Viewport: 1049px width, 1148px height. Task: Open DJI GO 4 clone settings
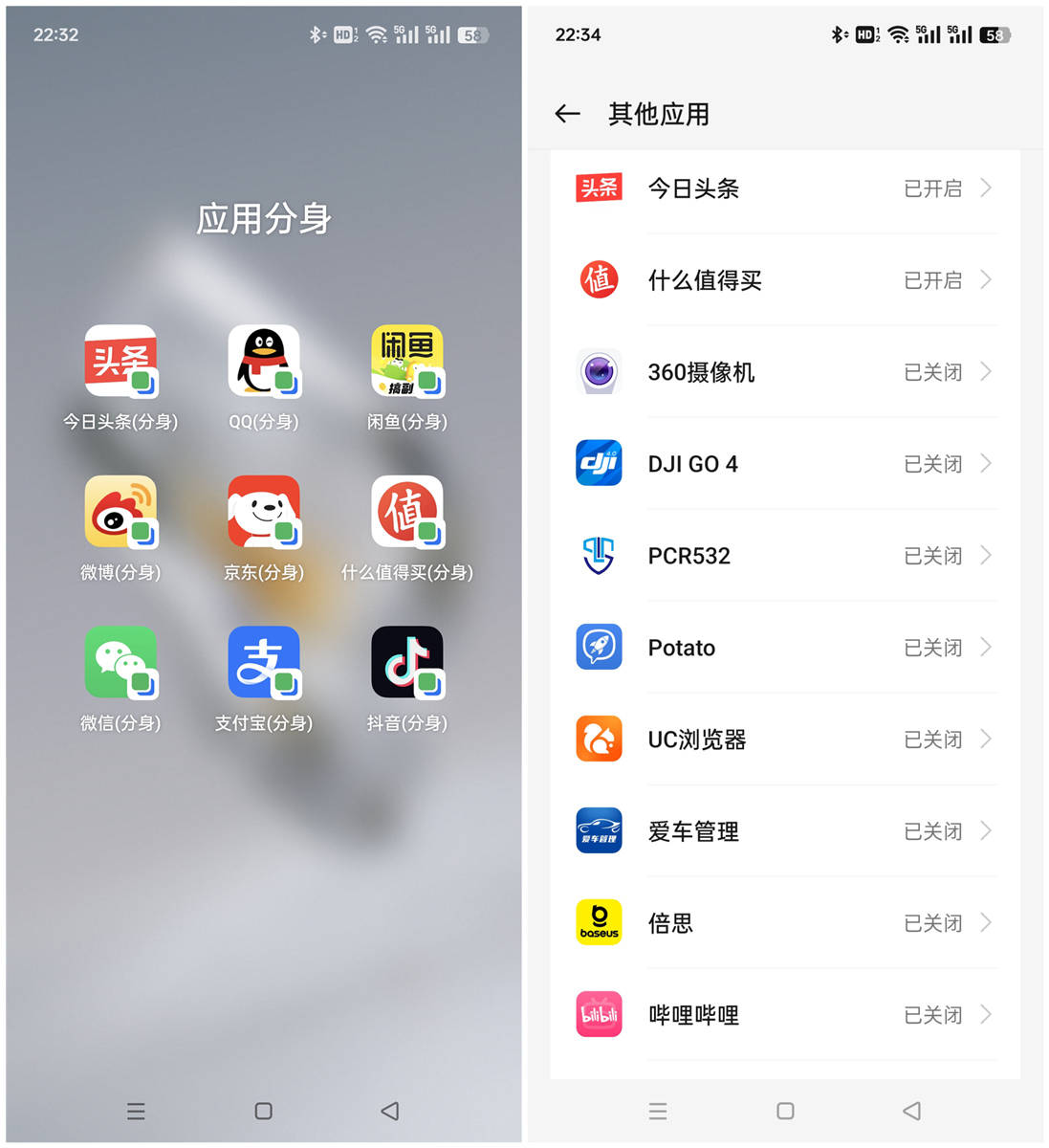click(784, 464)
